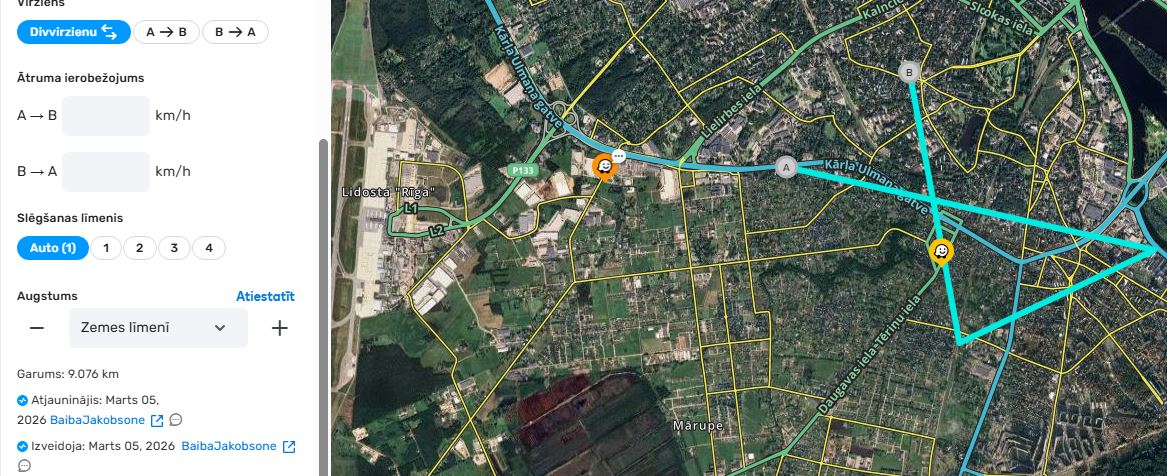Select the Divvirzienu direction option

(x=73, y=32)
